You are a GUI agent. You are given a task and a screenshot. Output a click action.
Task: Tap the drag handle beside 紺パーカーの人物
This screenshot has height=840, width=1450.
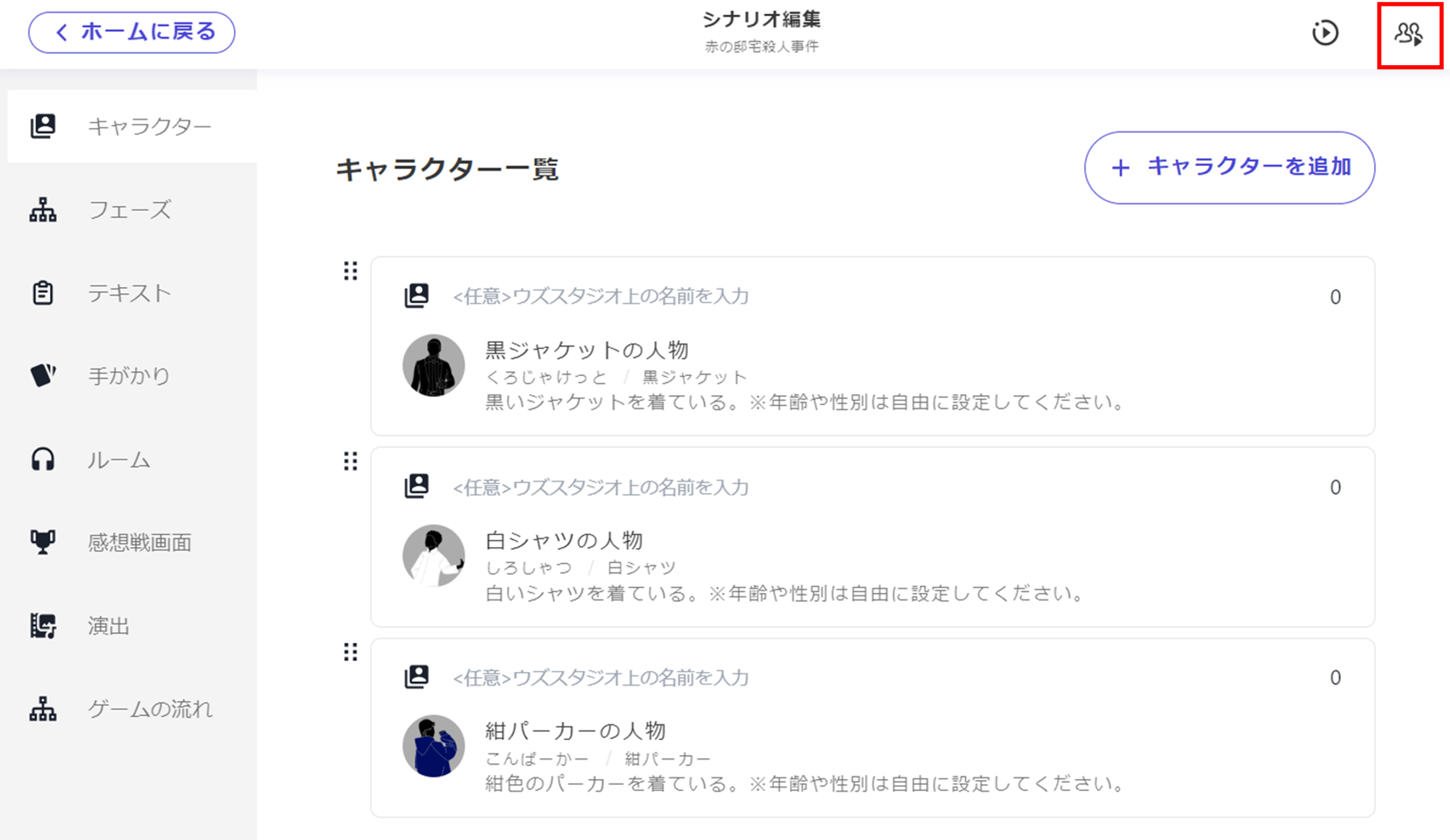coord(350,652)
